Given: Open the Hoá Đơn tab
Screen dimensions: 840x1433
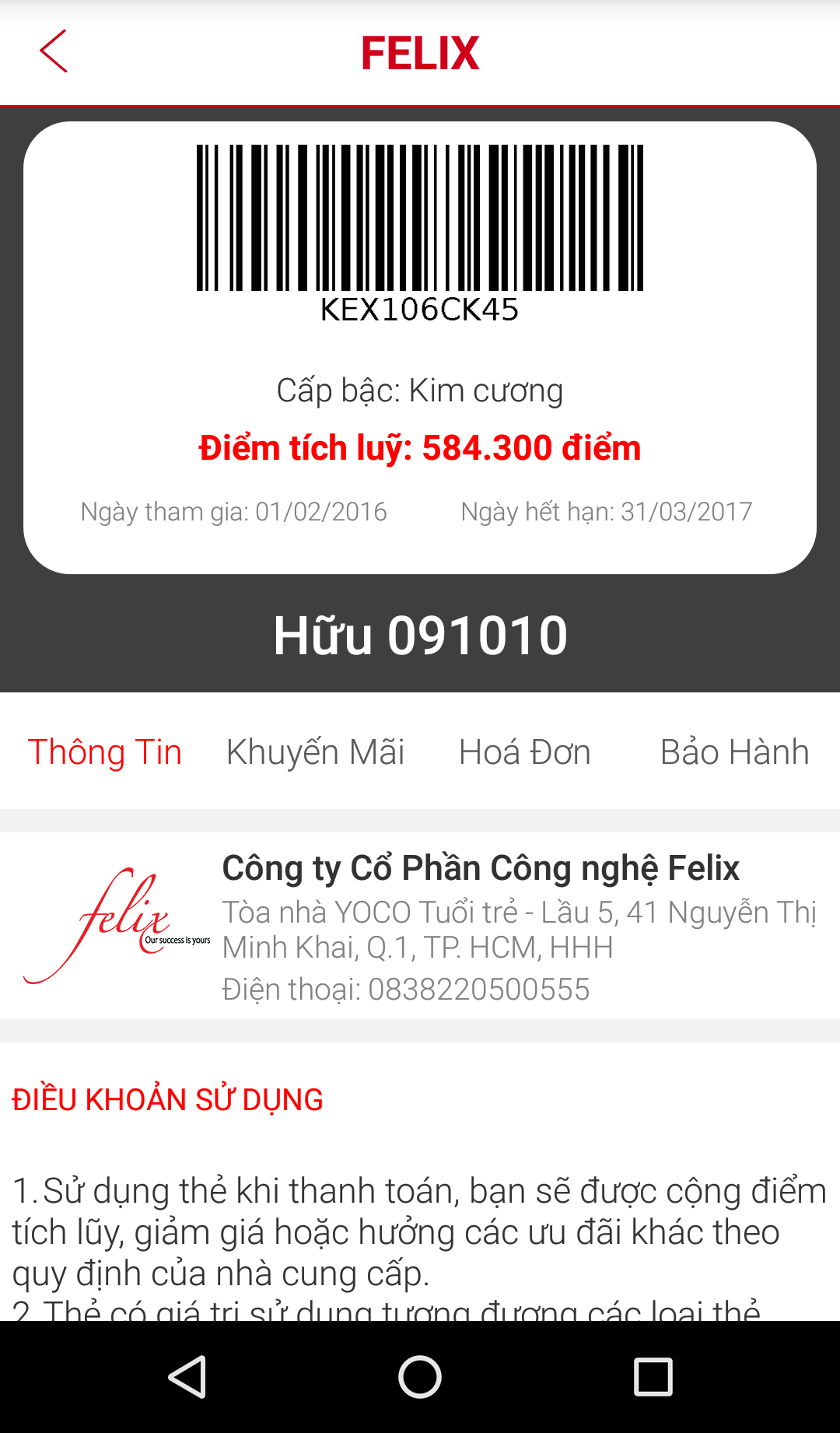Looking at the screenshot, I should [x=525, y=752].
